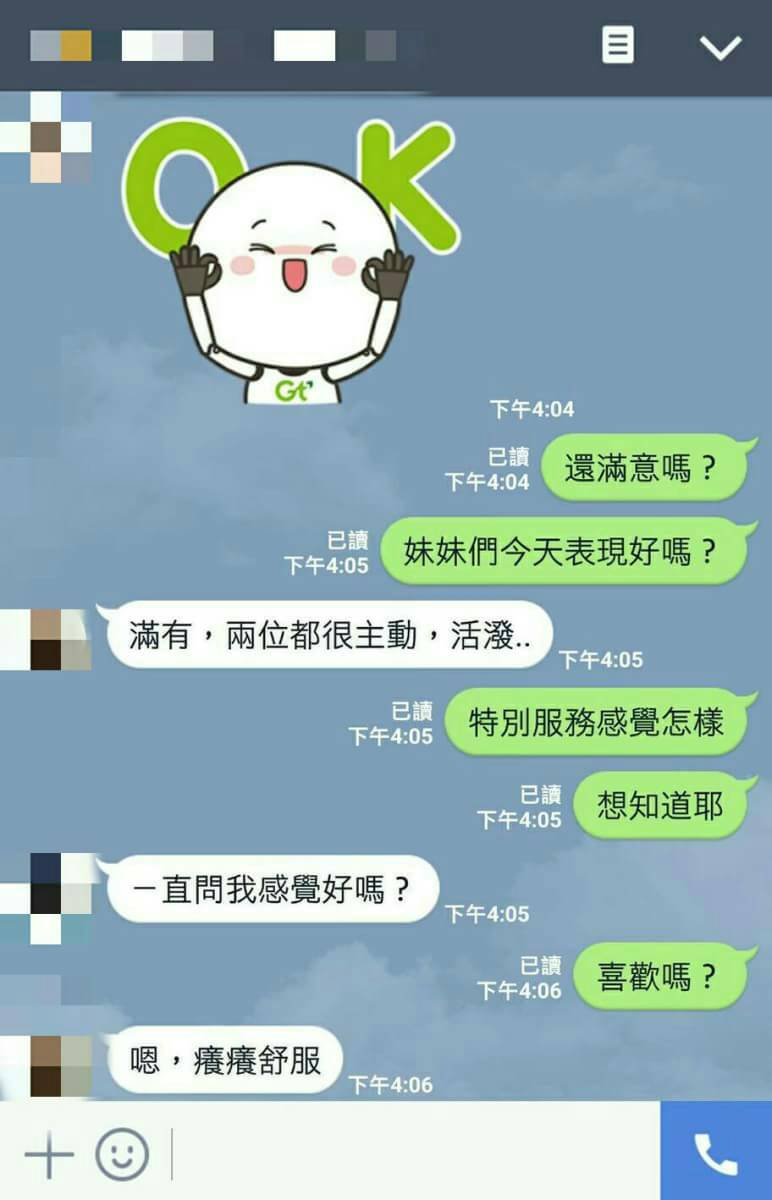
Task: Focus the message text field
Action: pos(410,1154)
